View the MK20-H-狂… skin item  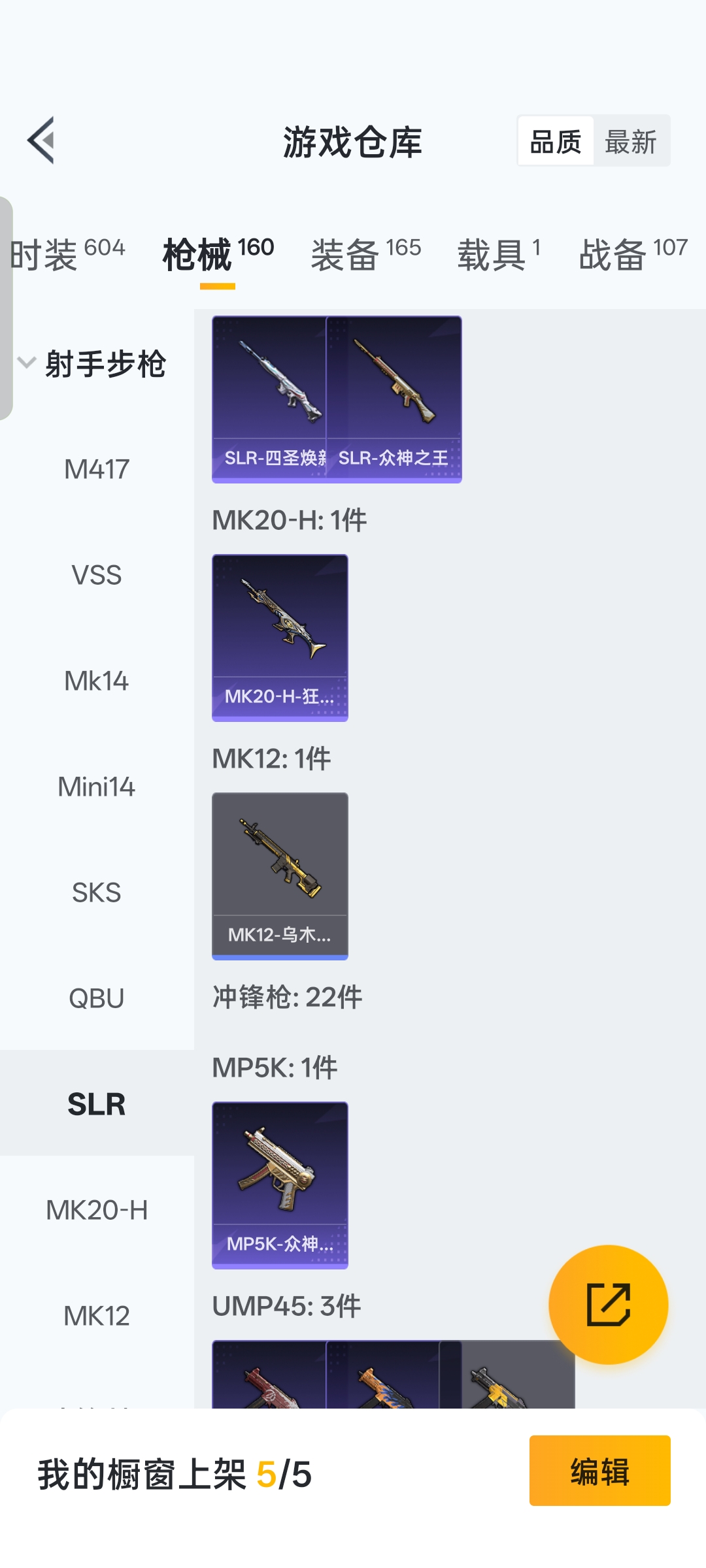[x=280, y=638]
